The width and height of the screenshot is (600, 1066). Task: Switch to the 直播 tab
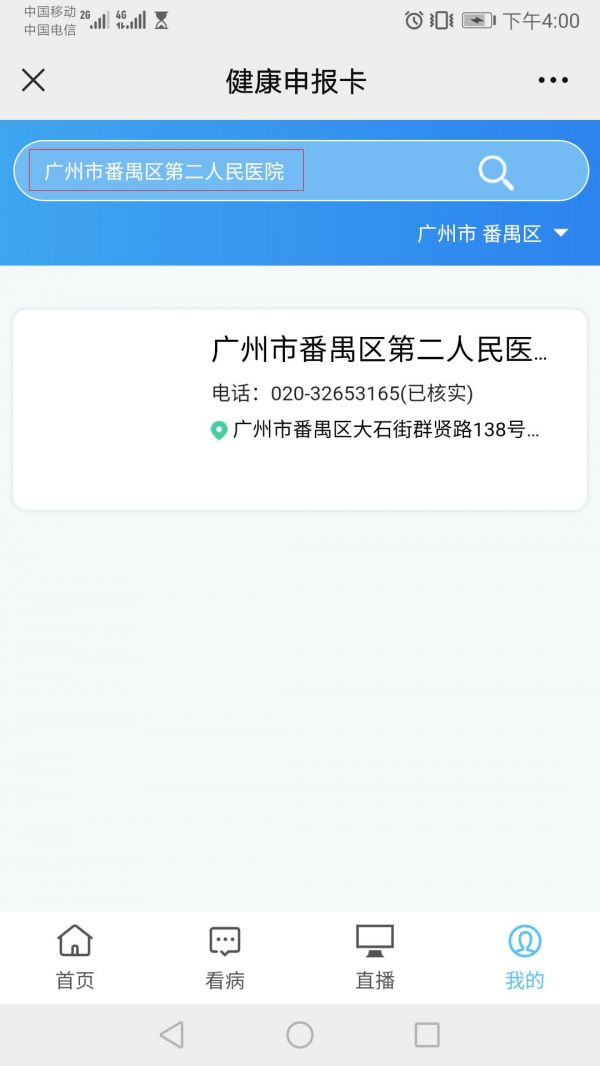click(375, 957)
